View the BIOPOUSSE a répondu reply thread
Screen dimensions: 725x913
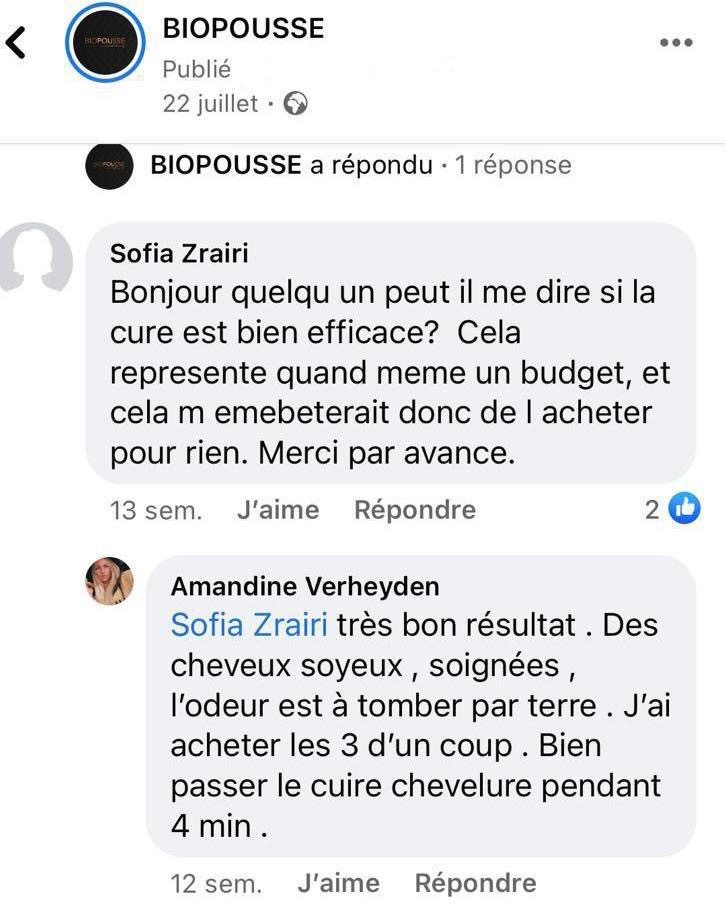tap(360, 165)
